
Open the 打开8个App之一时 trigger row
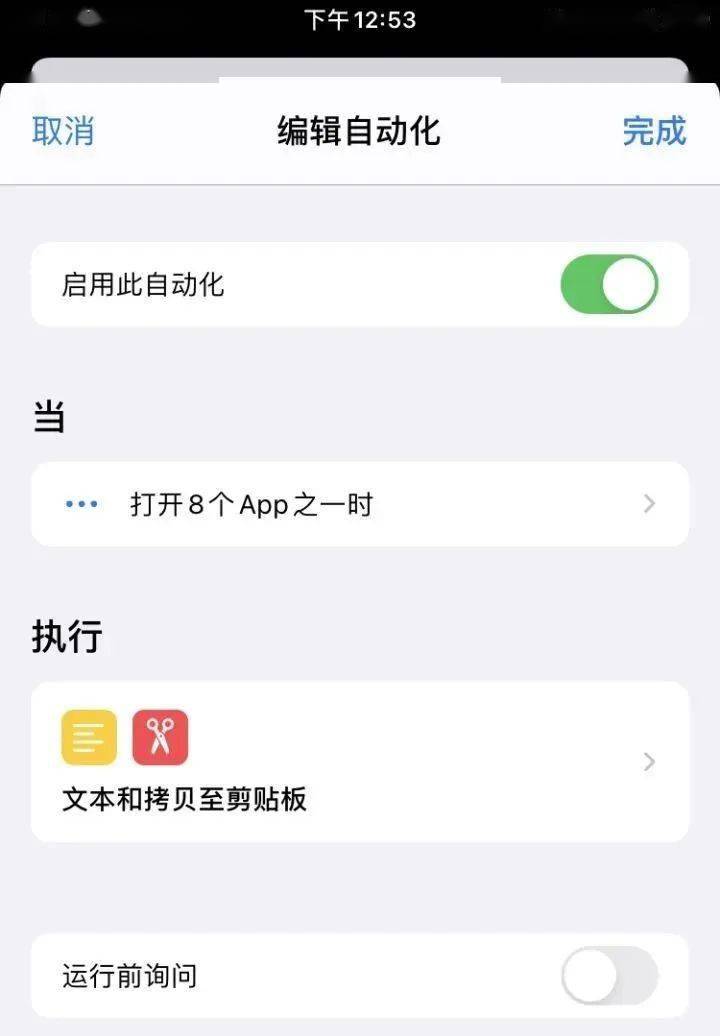(x=360, y=504)
